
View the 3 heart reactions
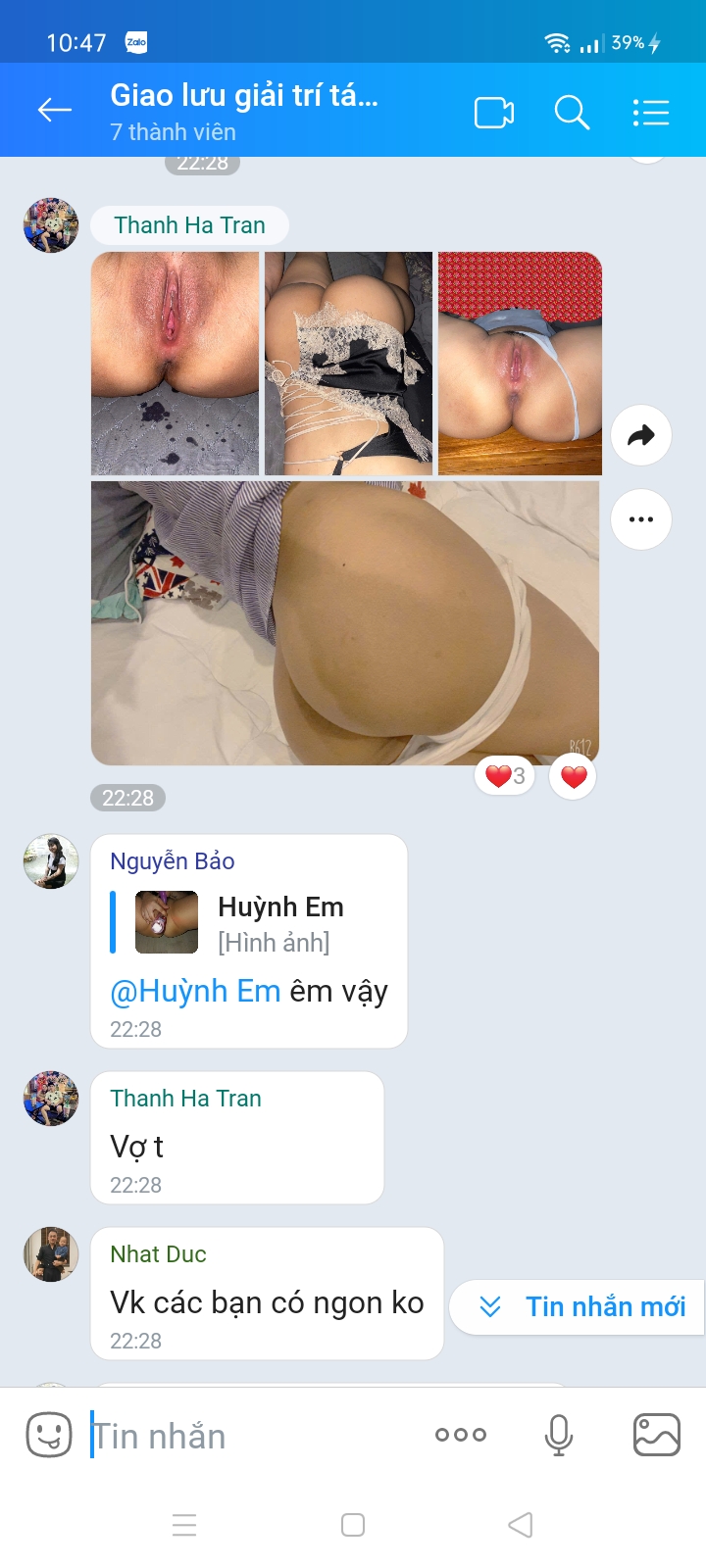(505, 777)
